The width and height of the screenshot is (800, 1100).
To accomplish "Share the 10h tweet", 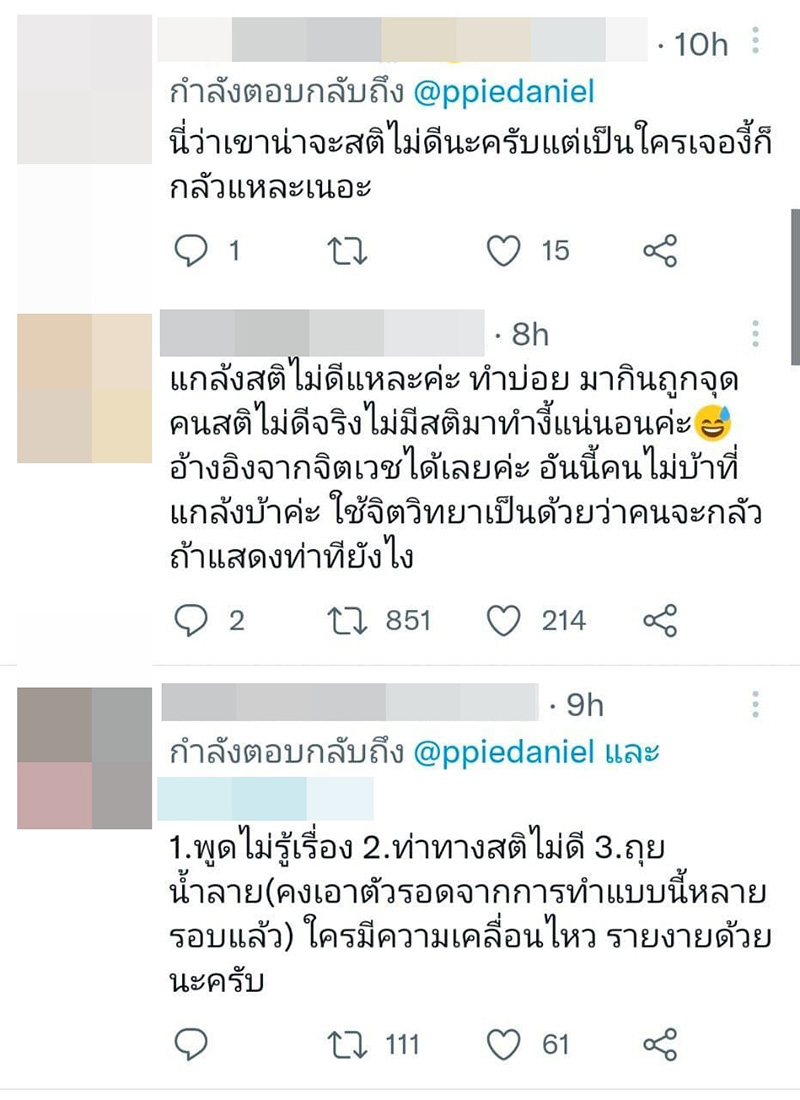I will point(660,251).
